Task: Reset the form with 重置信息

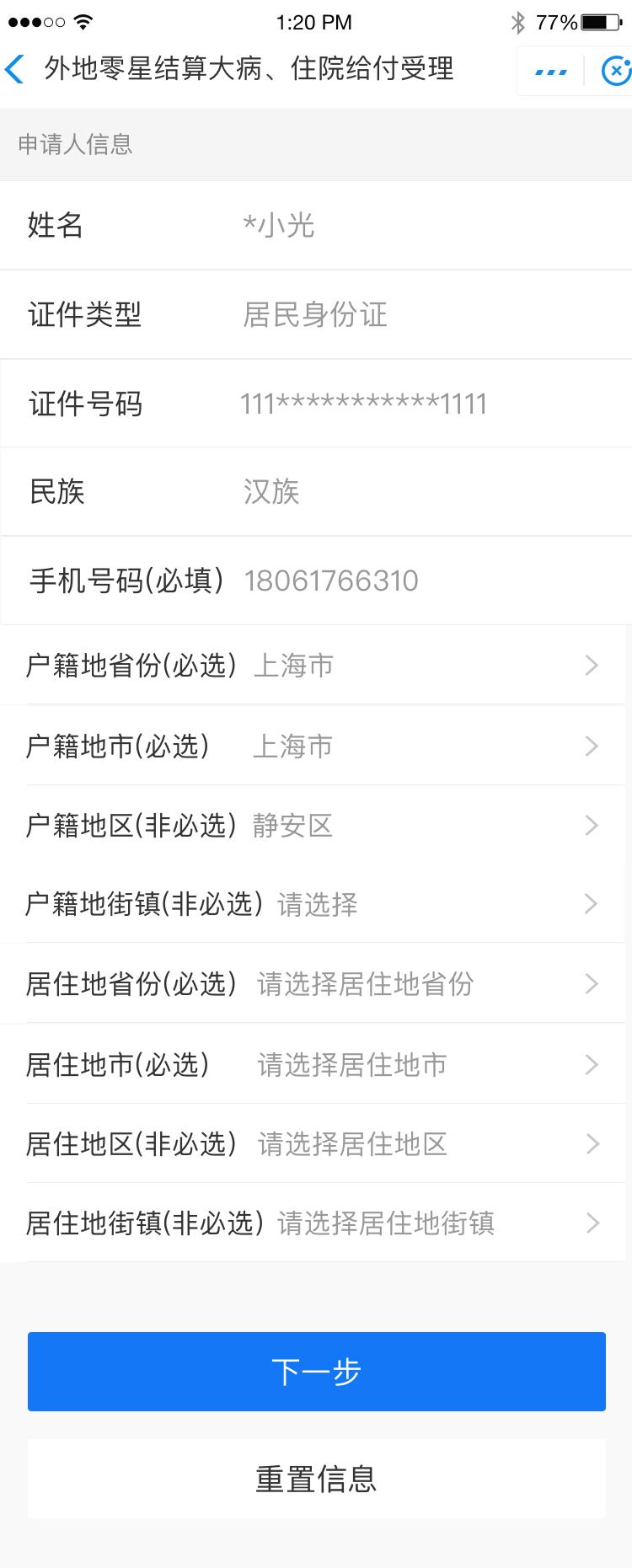Action: pos(316,1479)
